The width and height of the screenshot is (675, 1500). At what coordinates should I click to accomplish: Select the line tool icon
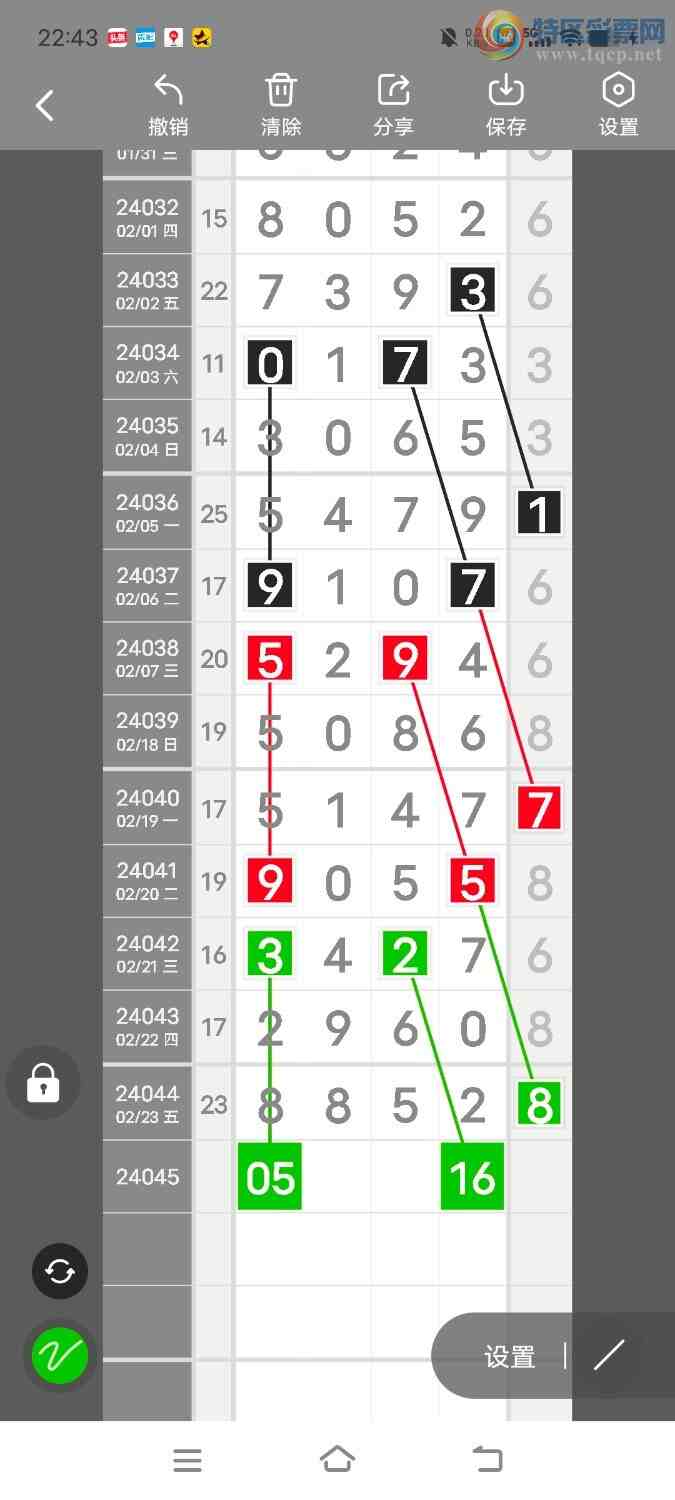click(609, 1356)
